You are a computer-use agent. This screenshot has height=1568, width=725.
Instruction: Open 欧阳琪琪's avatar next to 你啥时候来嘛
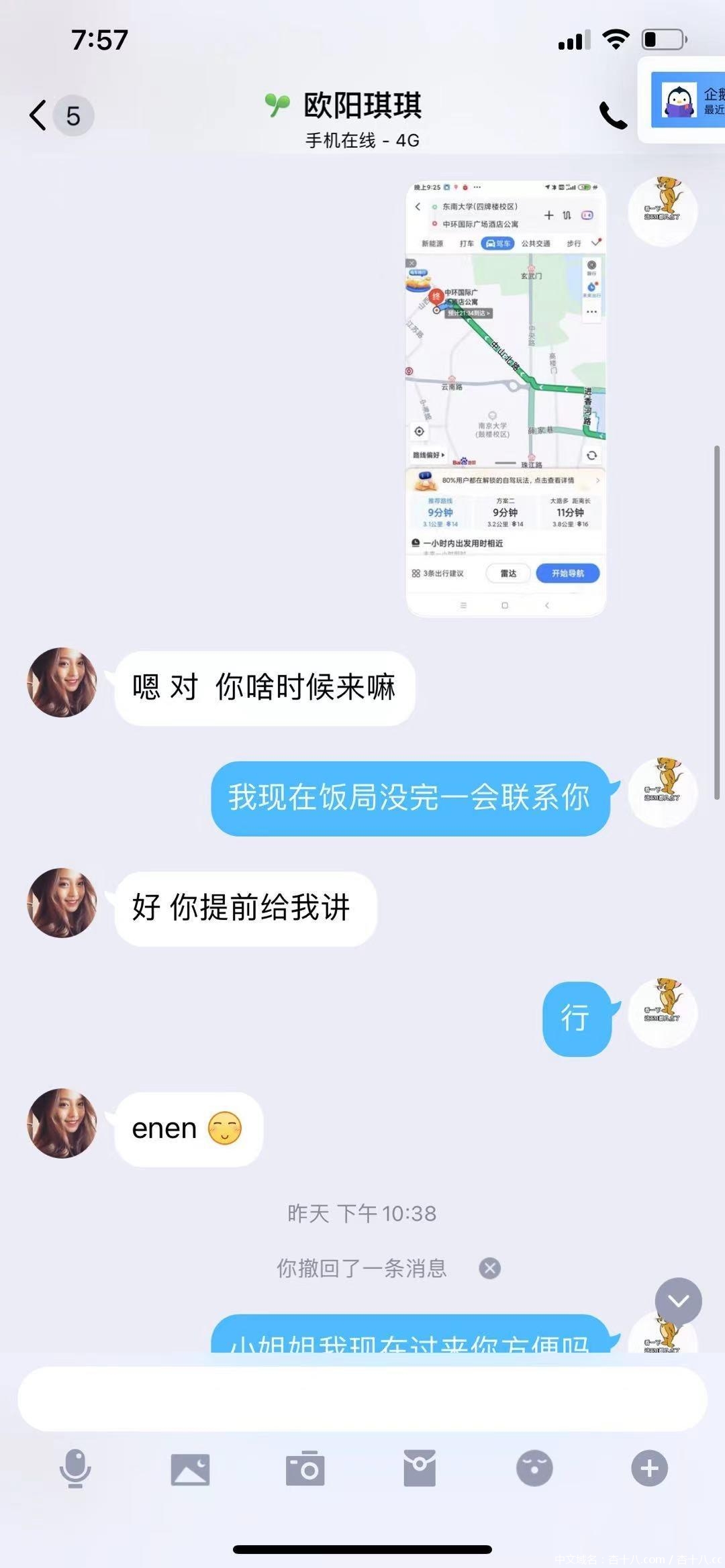[62, 682]
